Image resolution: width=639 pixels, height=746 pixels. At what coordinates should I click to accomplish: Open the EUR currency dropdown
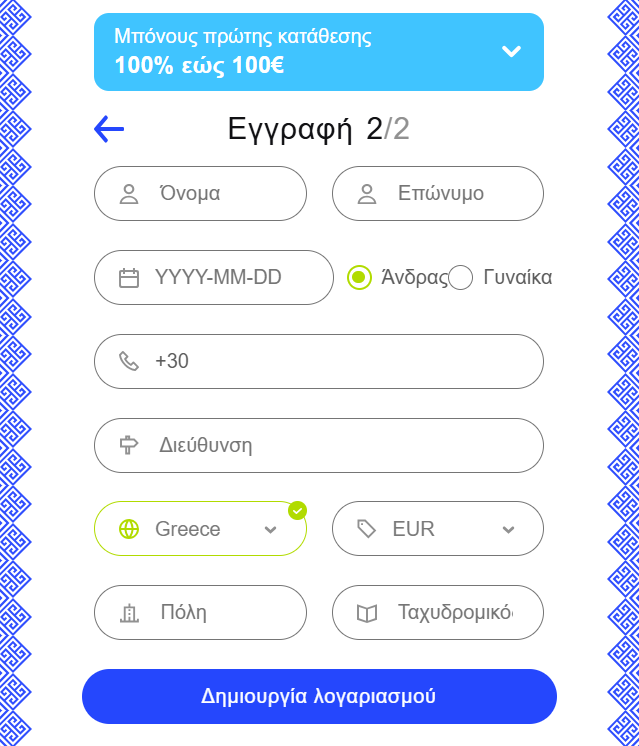click(438, 529)
